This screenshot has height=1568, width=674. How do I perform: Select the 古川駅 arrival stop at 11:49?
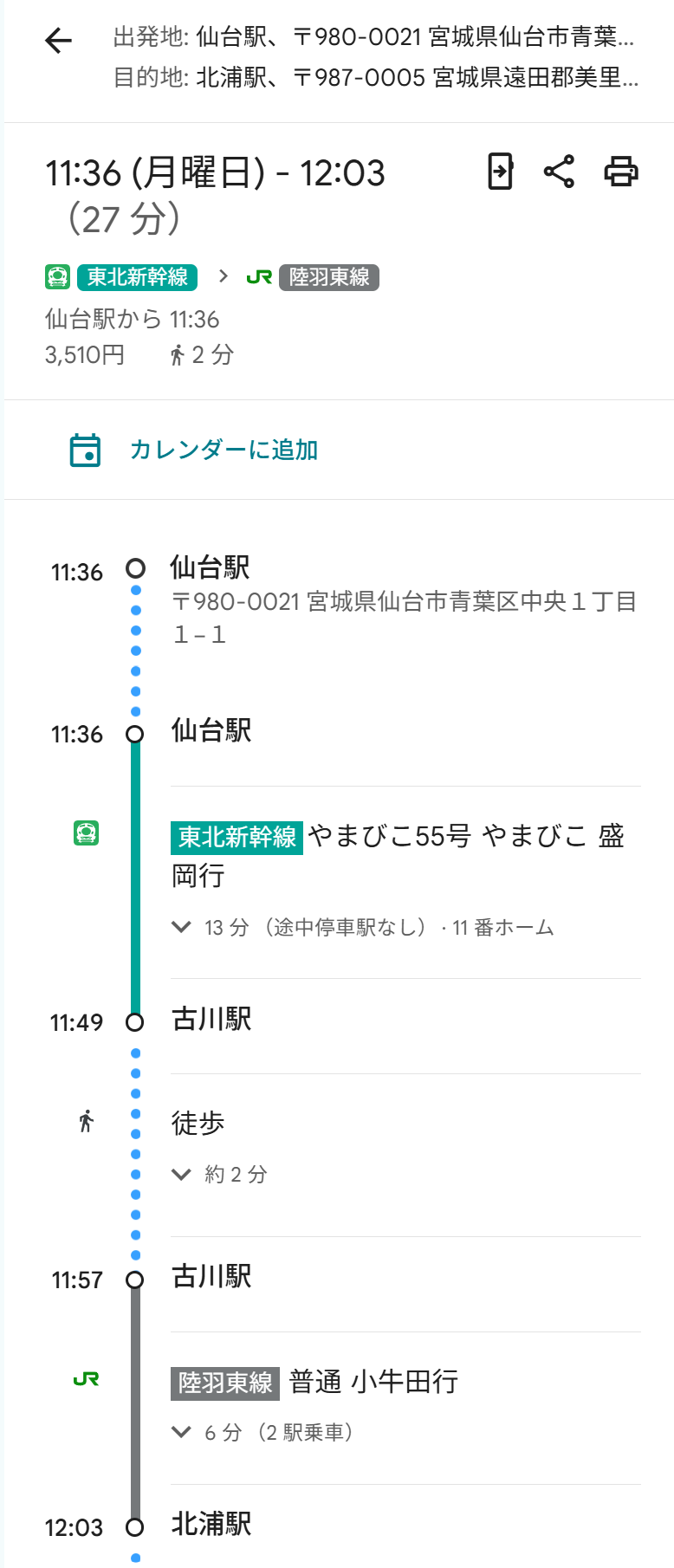[x=211, y=1020]
